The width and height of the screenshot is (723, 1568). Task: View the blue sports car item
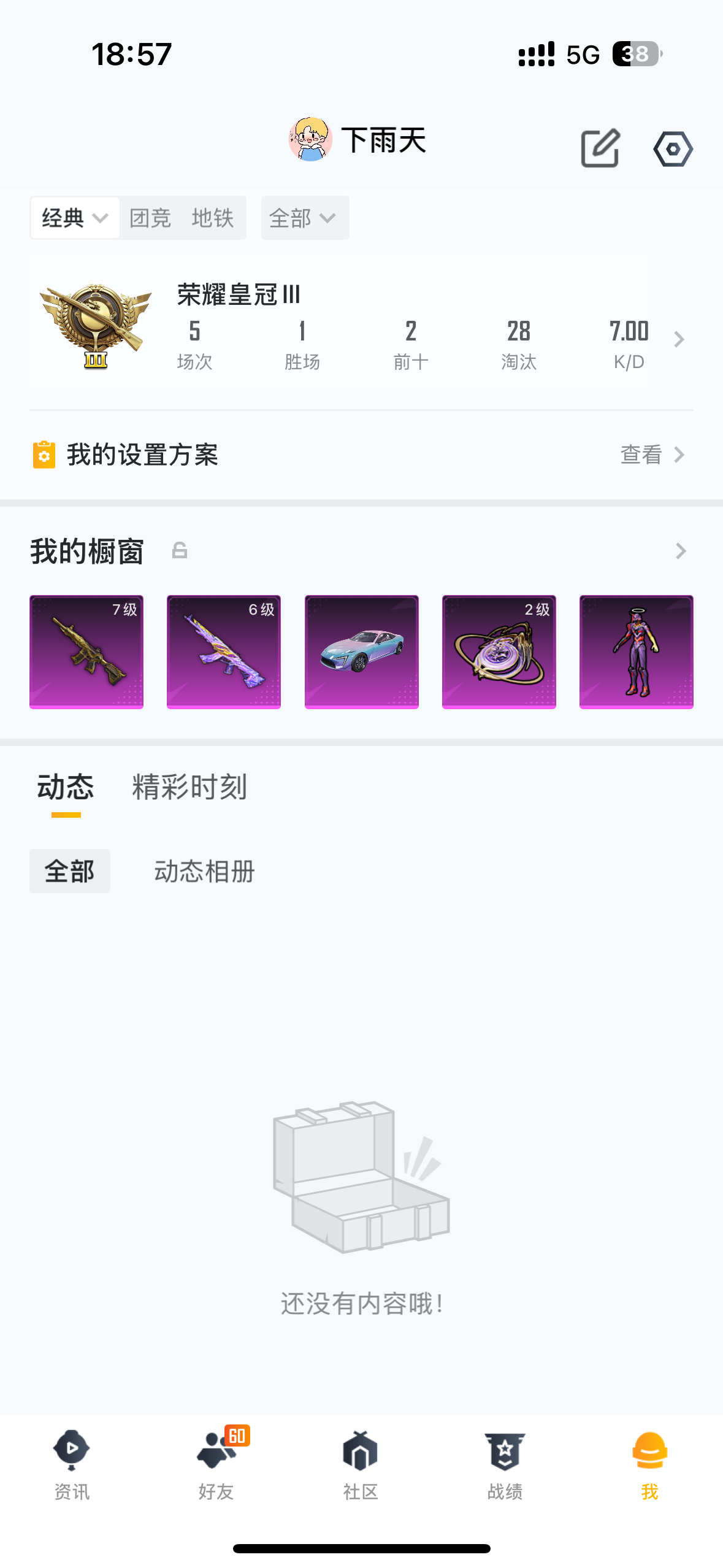tap(362, 651)
